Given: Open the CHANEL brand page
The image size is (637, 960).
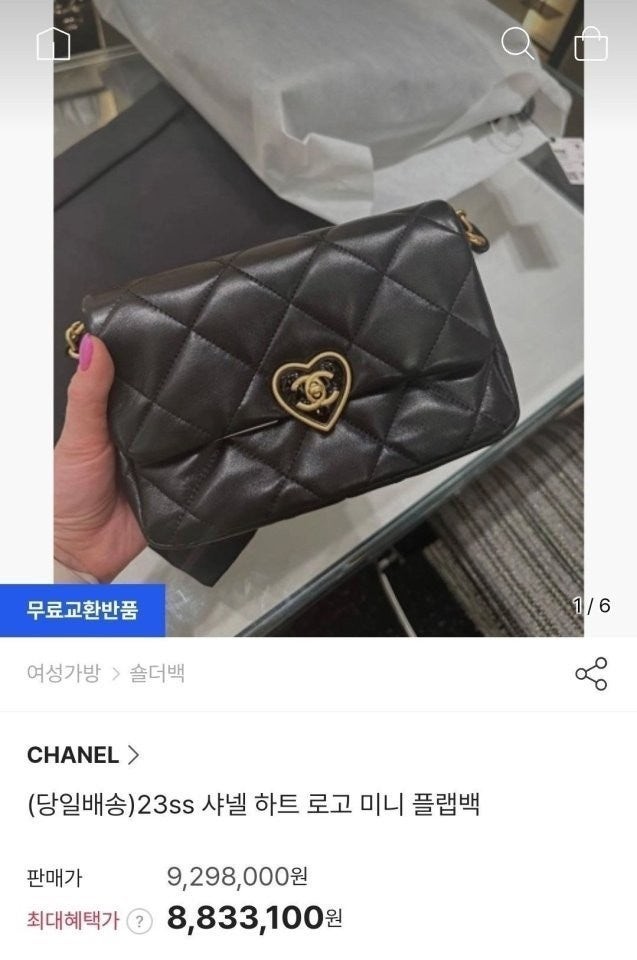Looking at the screenshot, I should click(83, 755).
